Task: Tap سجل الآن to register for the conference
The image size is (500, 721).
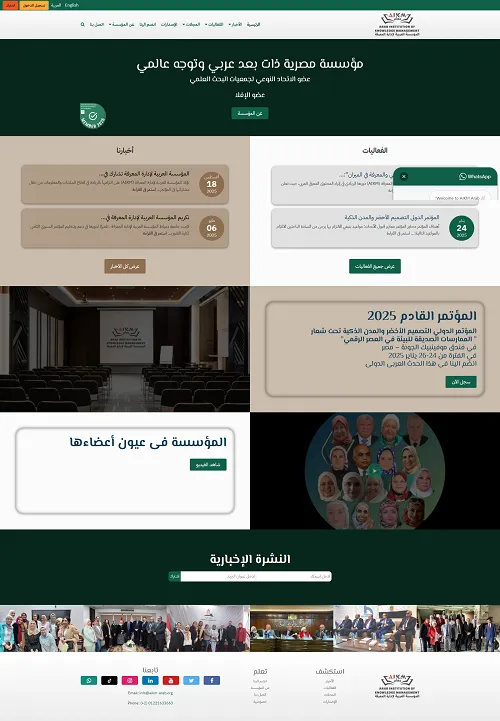Action: pos(461,382)
